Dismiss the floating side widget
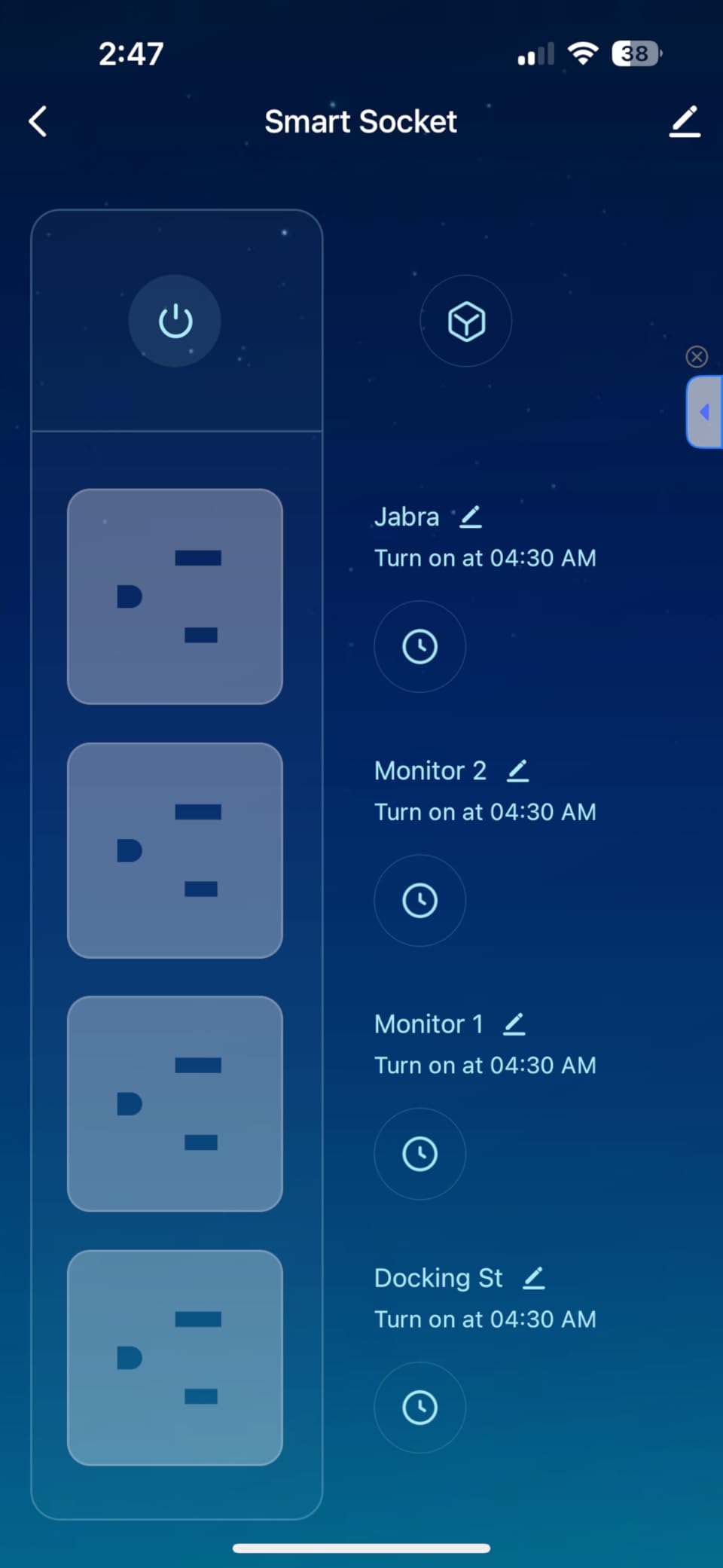Screen dimensions: 723x1568 697,356
